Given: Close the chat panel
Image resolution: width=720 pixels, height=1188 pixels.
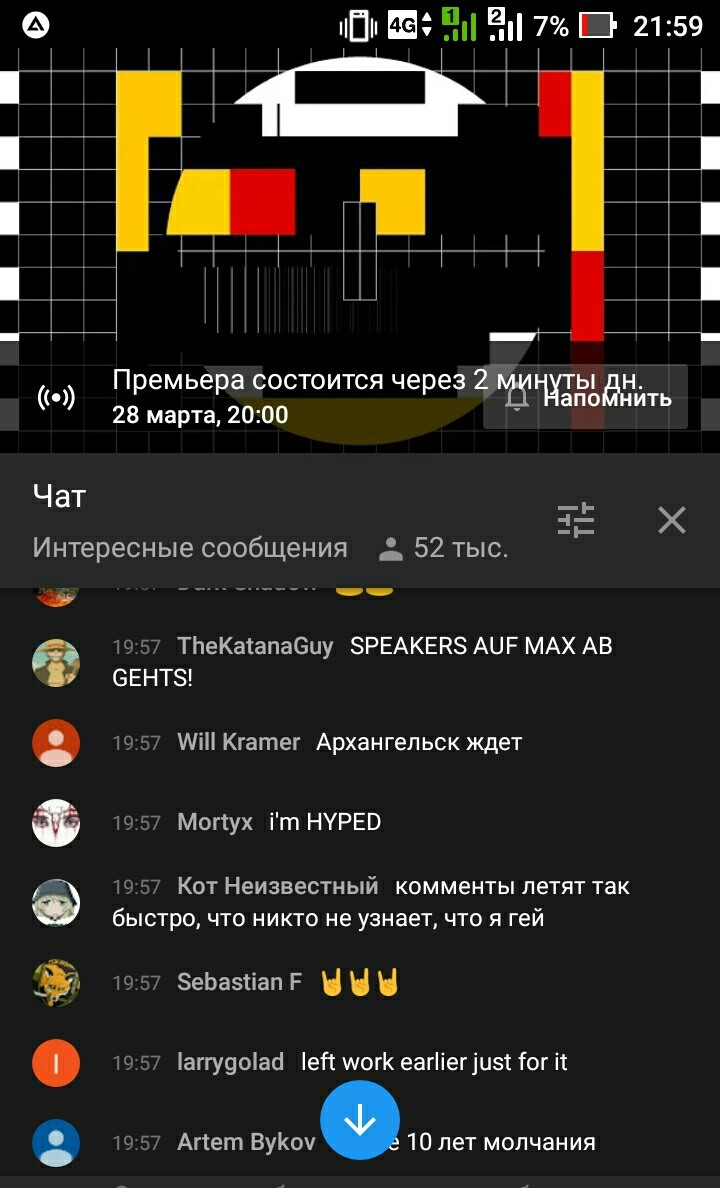Looking at the screenshot, I should 671,519.
